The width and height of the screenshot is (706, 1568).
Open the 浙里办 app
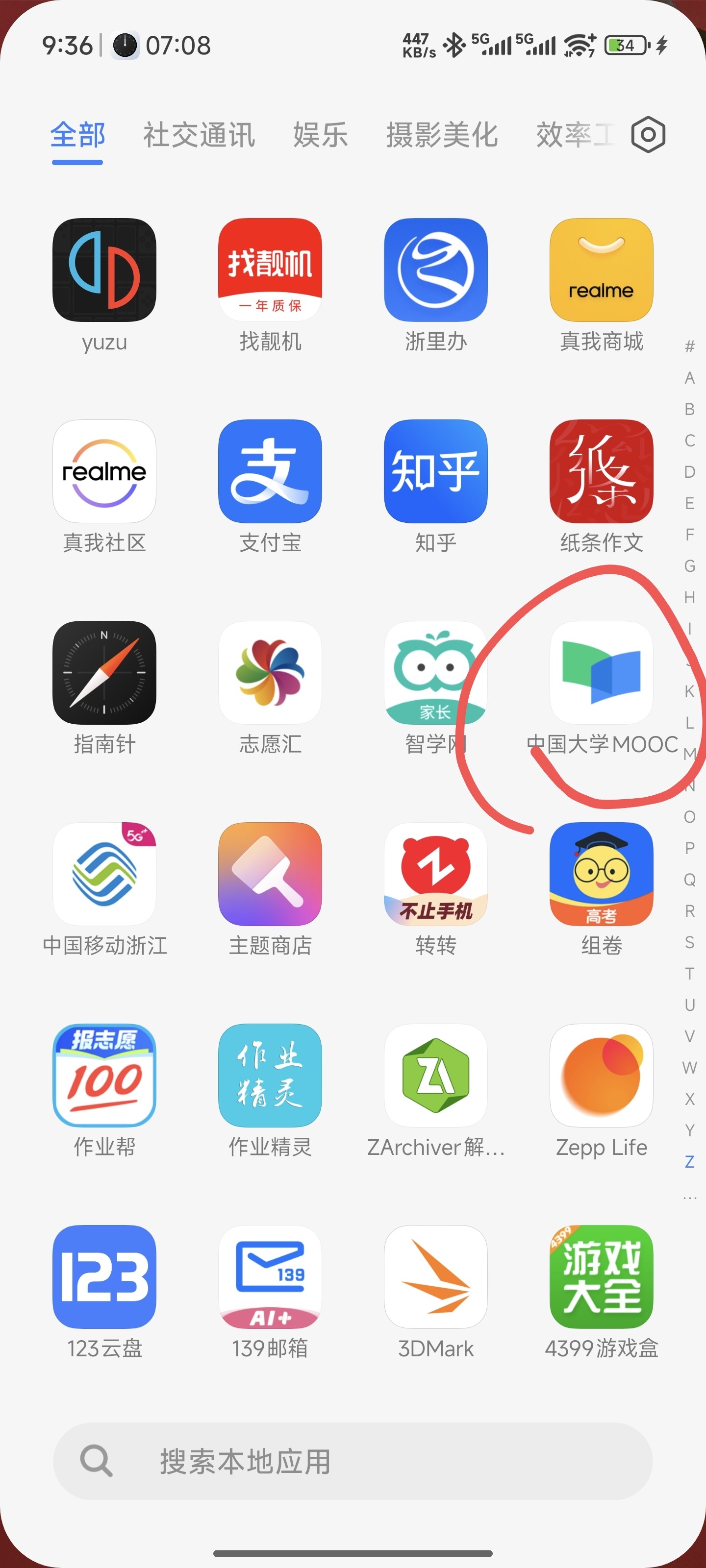[435, 269]
